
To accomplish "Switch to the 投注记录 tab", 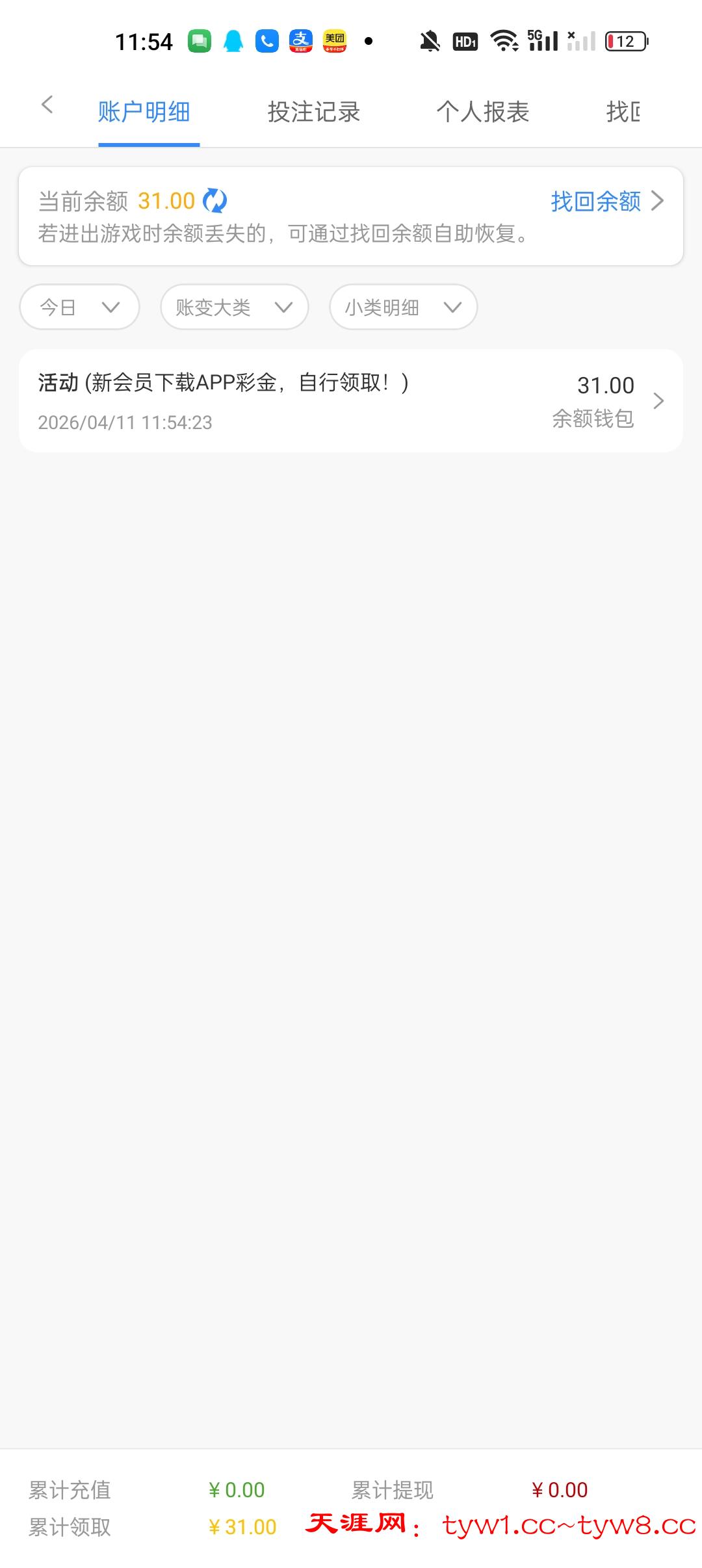I will tap(314, 112).
